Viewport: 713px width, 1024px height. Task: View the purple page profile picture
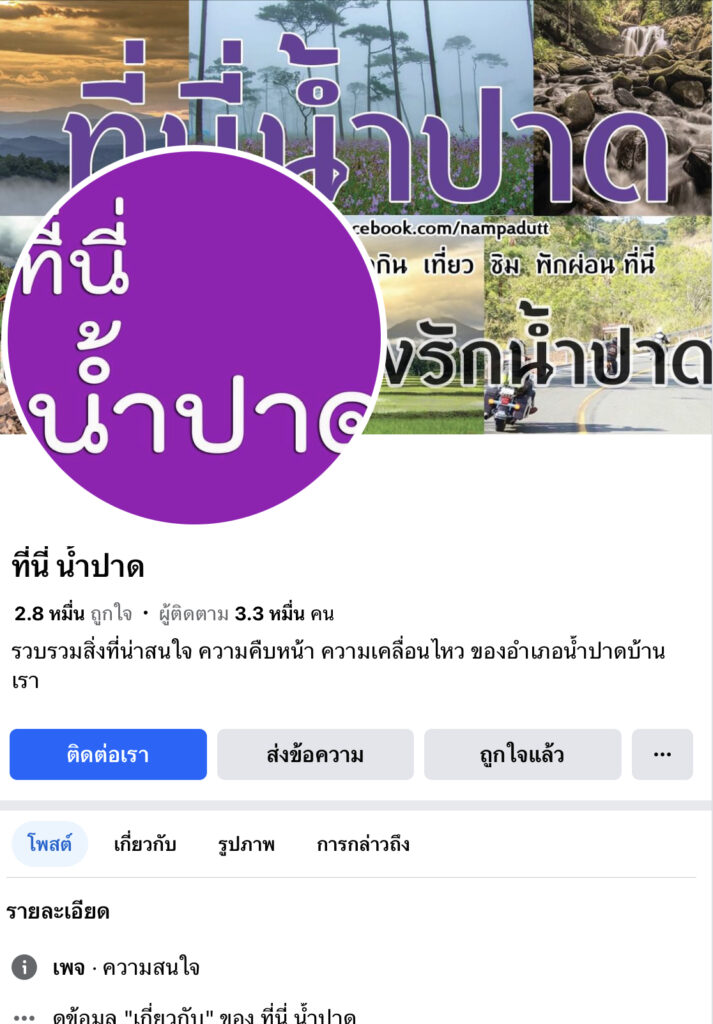point(195,335)
